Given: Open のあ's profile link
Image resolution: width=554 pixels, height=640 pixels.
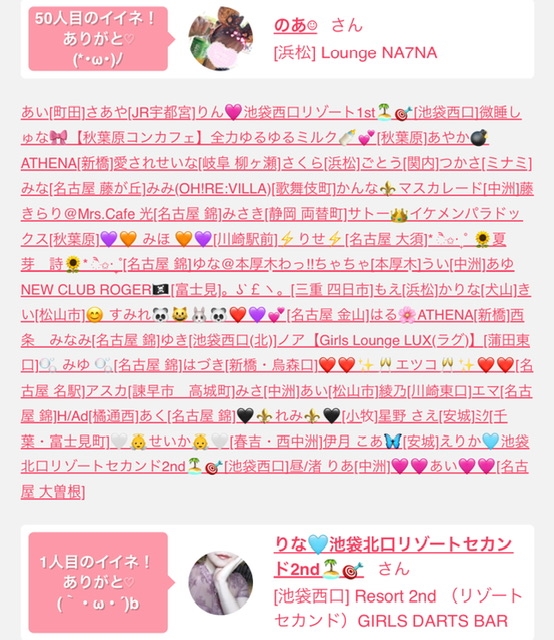Looking at the screenshot, I should point(295,26).
